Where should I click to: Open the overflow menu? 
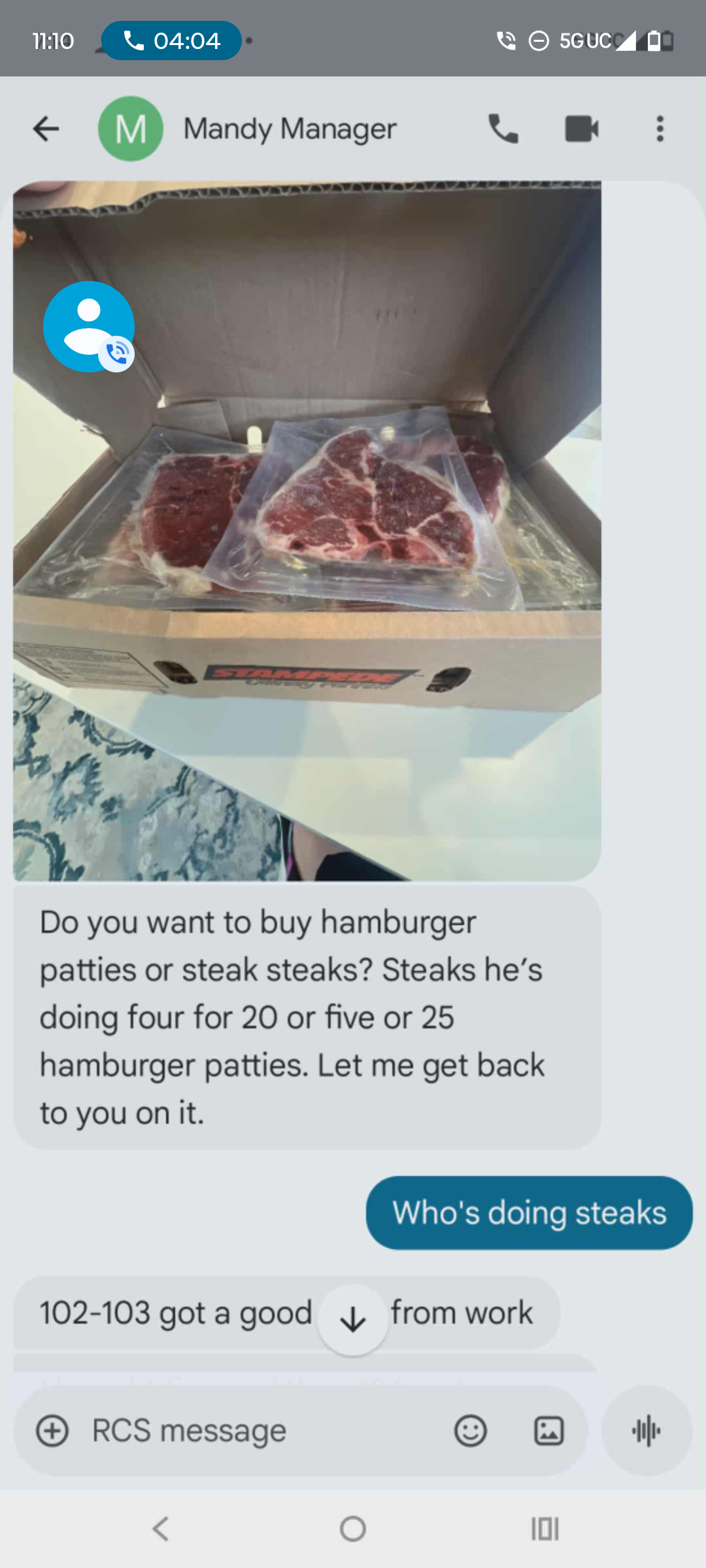pos(660,129)
